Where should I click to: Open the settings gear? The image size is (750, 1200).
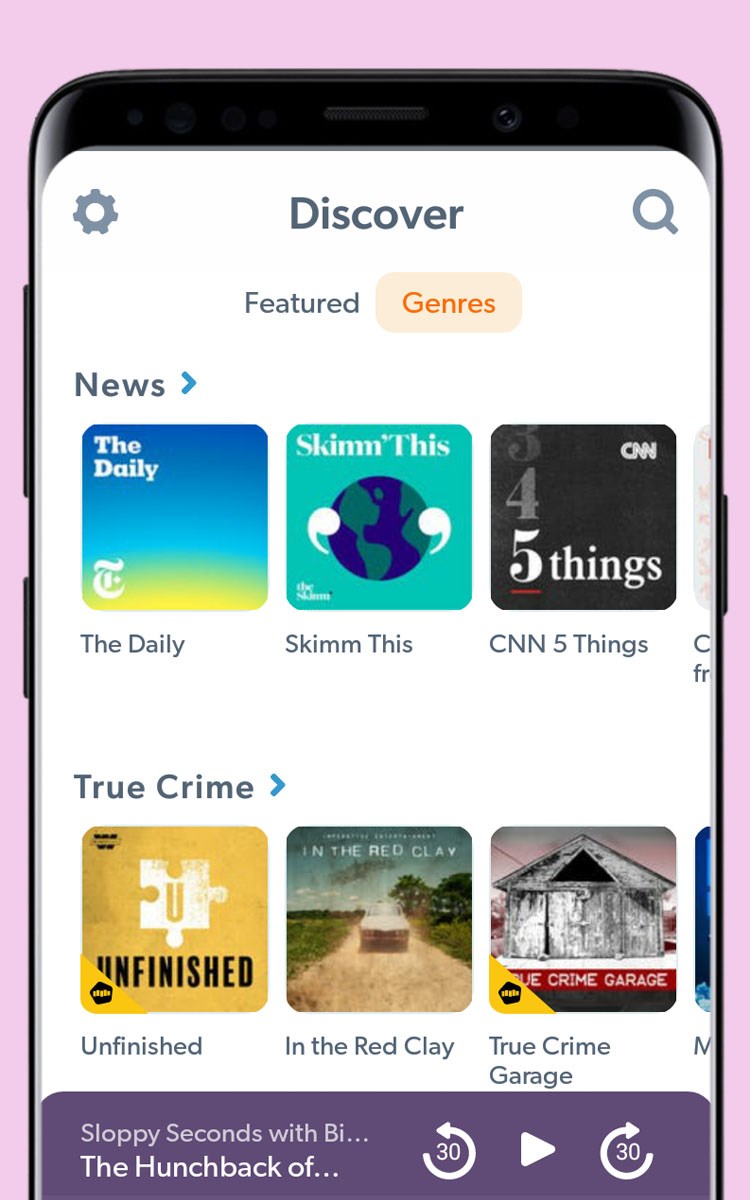(x=96, y=213)
